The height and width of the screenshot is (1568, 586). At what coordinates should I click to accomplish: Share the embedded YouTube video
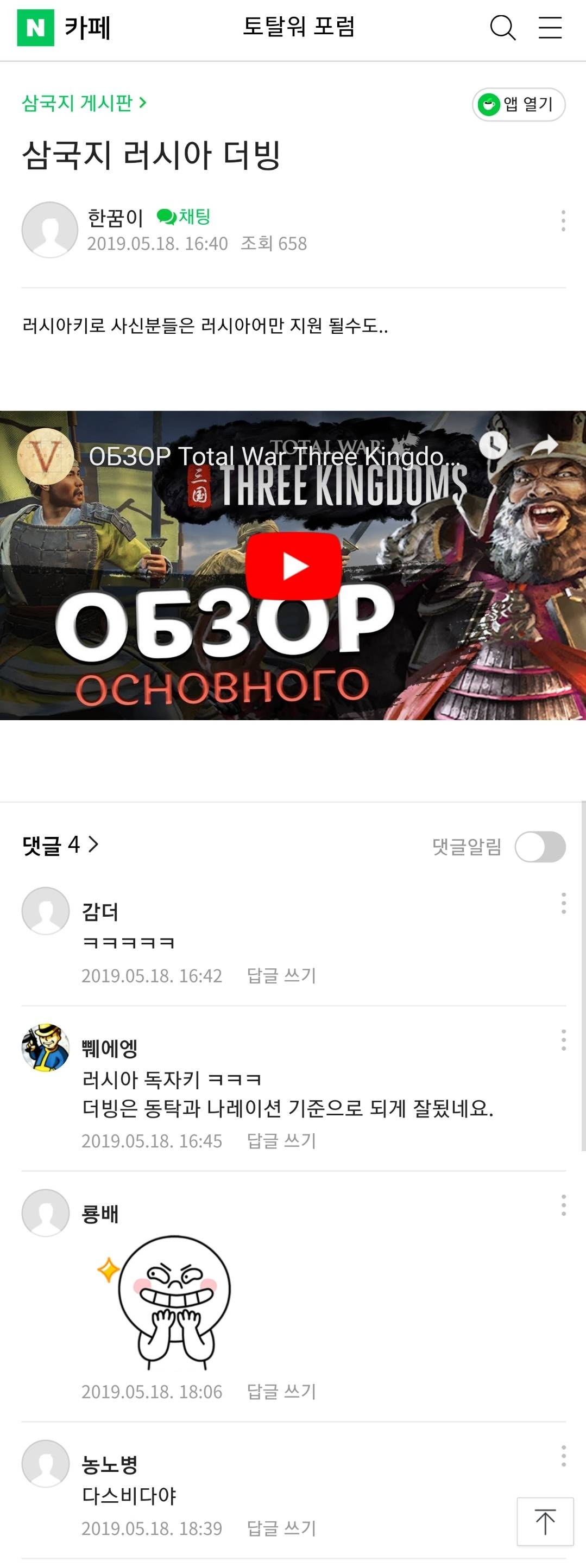[x=544, y=446]
